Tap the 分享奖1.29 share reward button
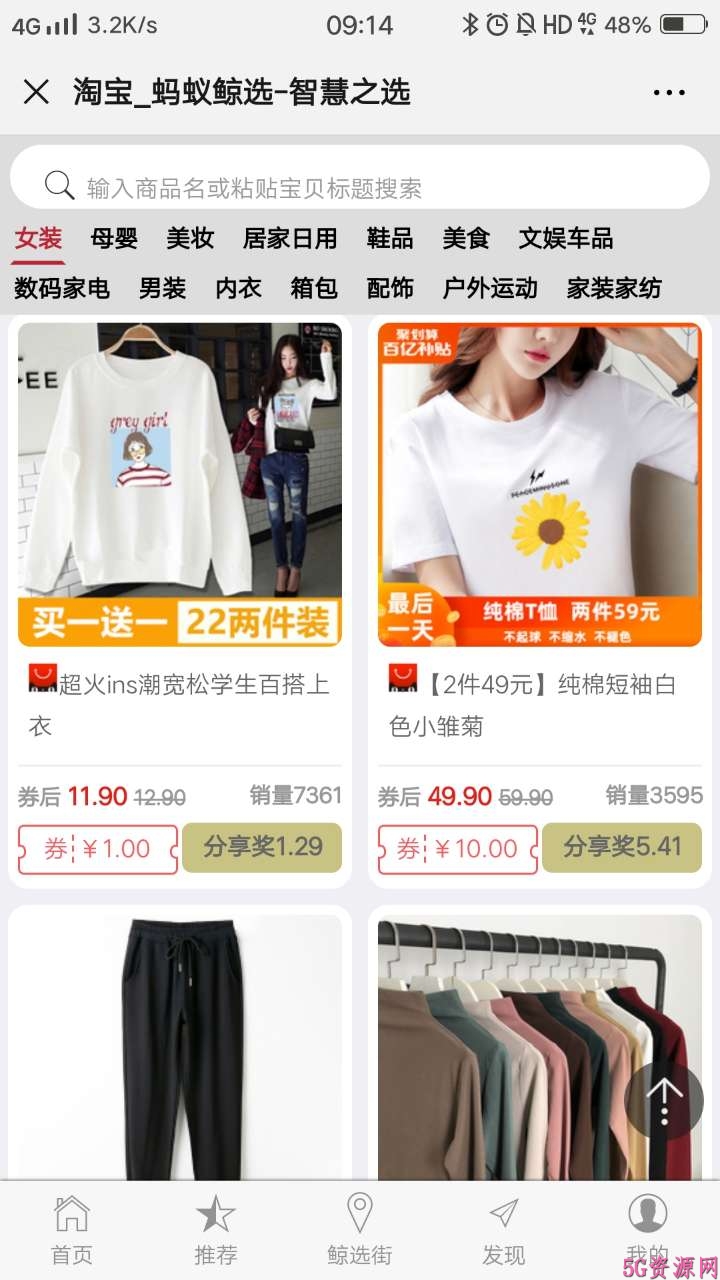The image size is (720, 1280). 262,847
